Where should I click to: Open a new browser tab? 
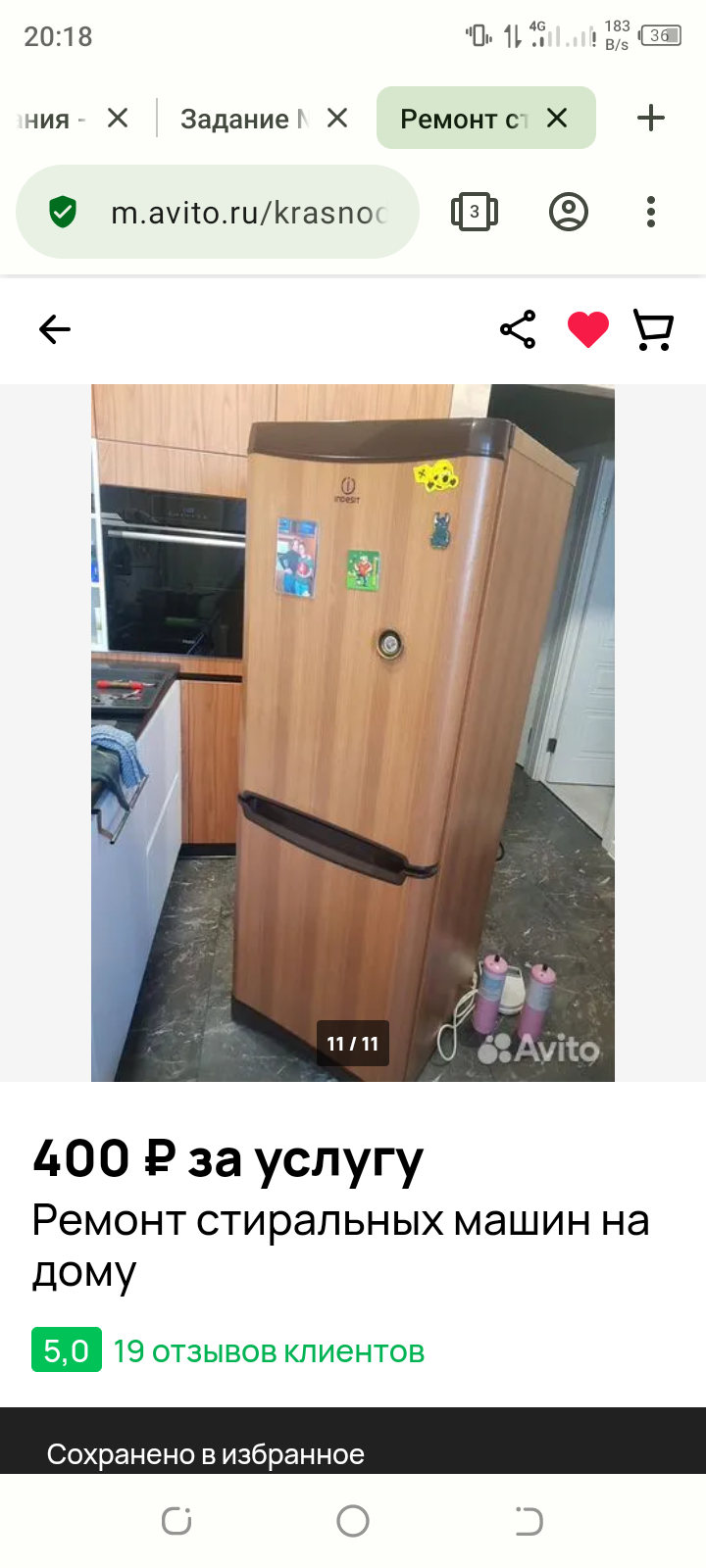click(651, 119)
